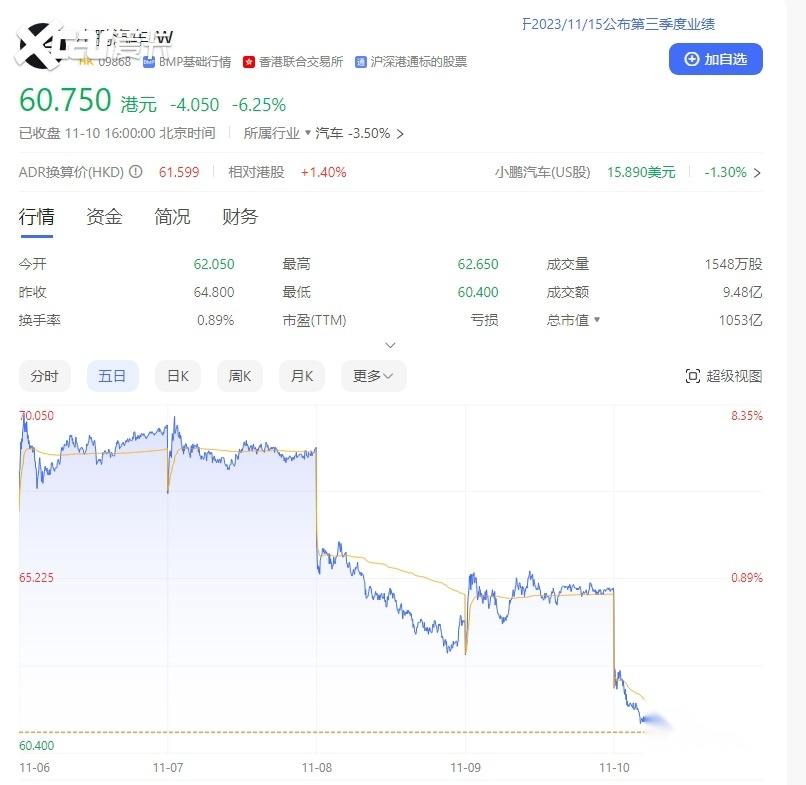Open the 更多 chart period dropdown

click(x=374, y=376)
